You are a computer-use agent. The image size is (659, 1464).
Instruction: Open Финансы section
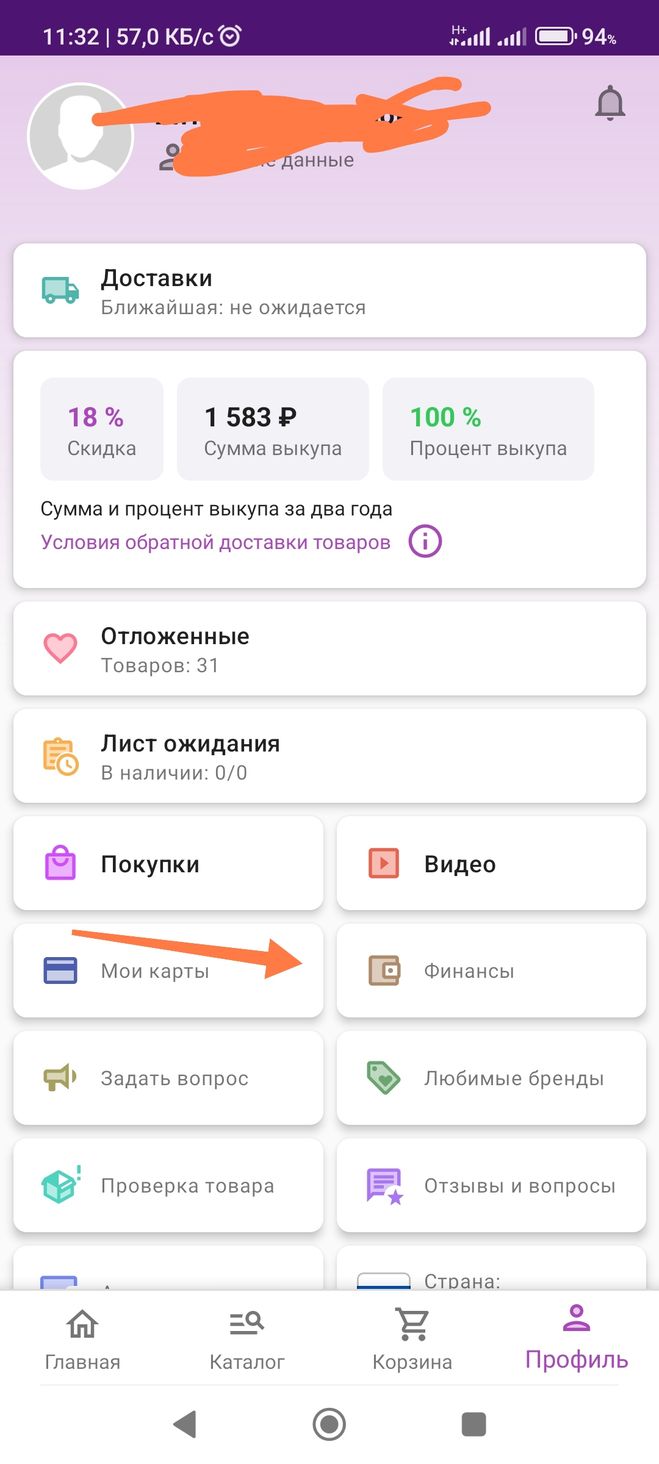pyautogui.click(x=491, y=971)
